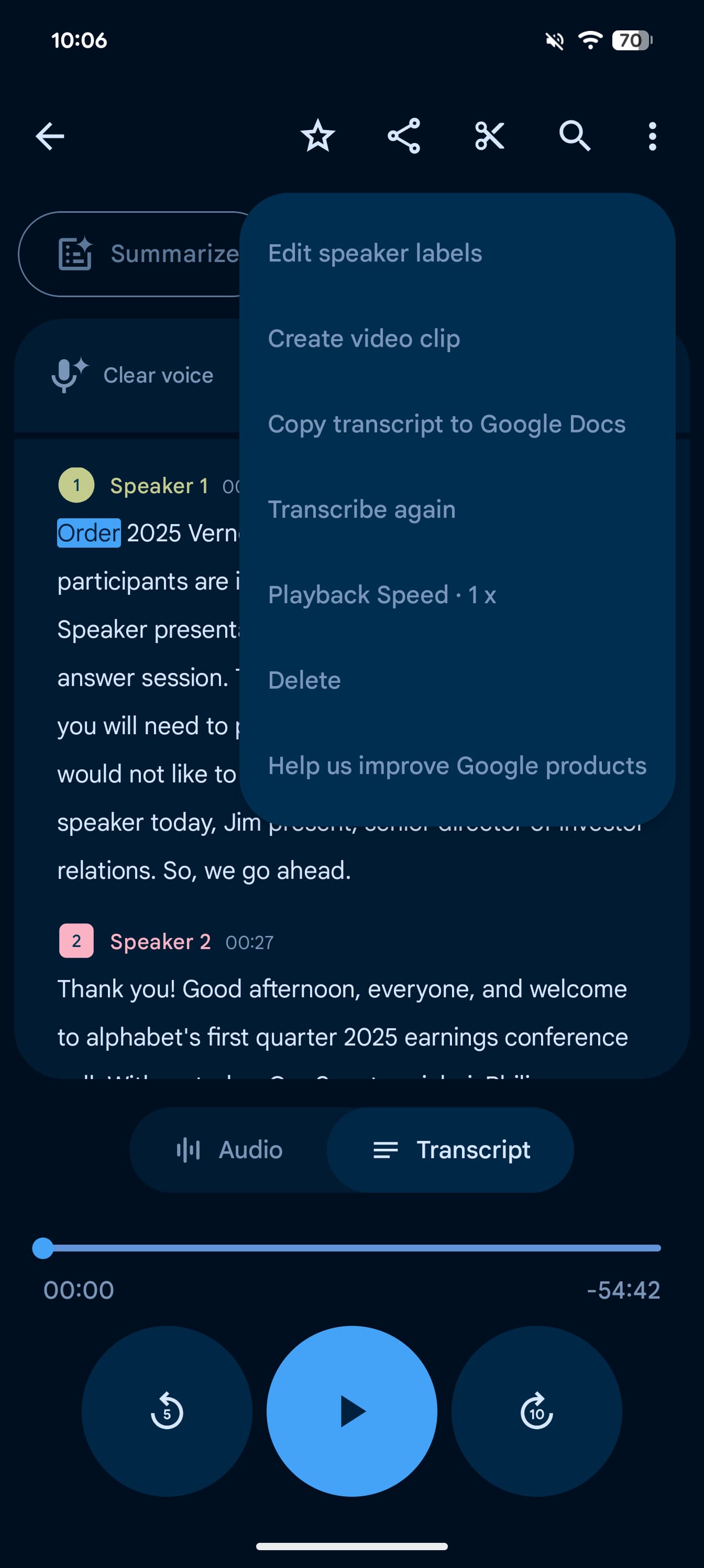Rewind 5 seconds

167,1411
